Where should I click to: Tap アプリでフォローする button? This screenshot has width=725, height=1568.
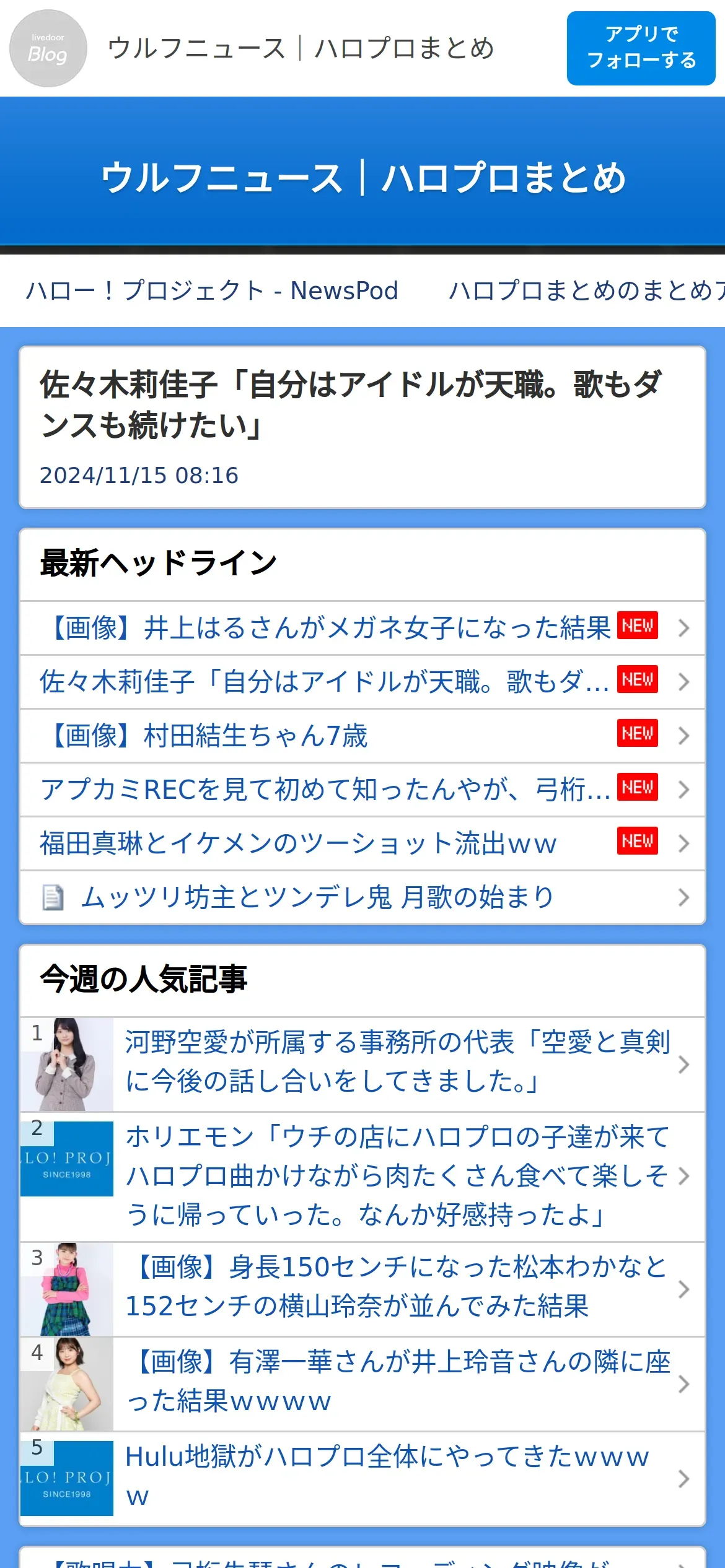click(x=641, y=48)
